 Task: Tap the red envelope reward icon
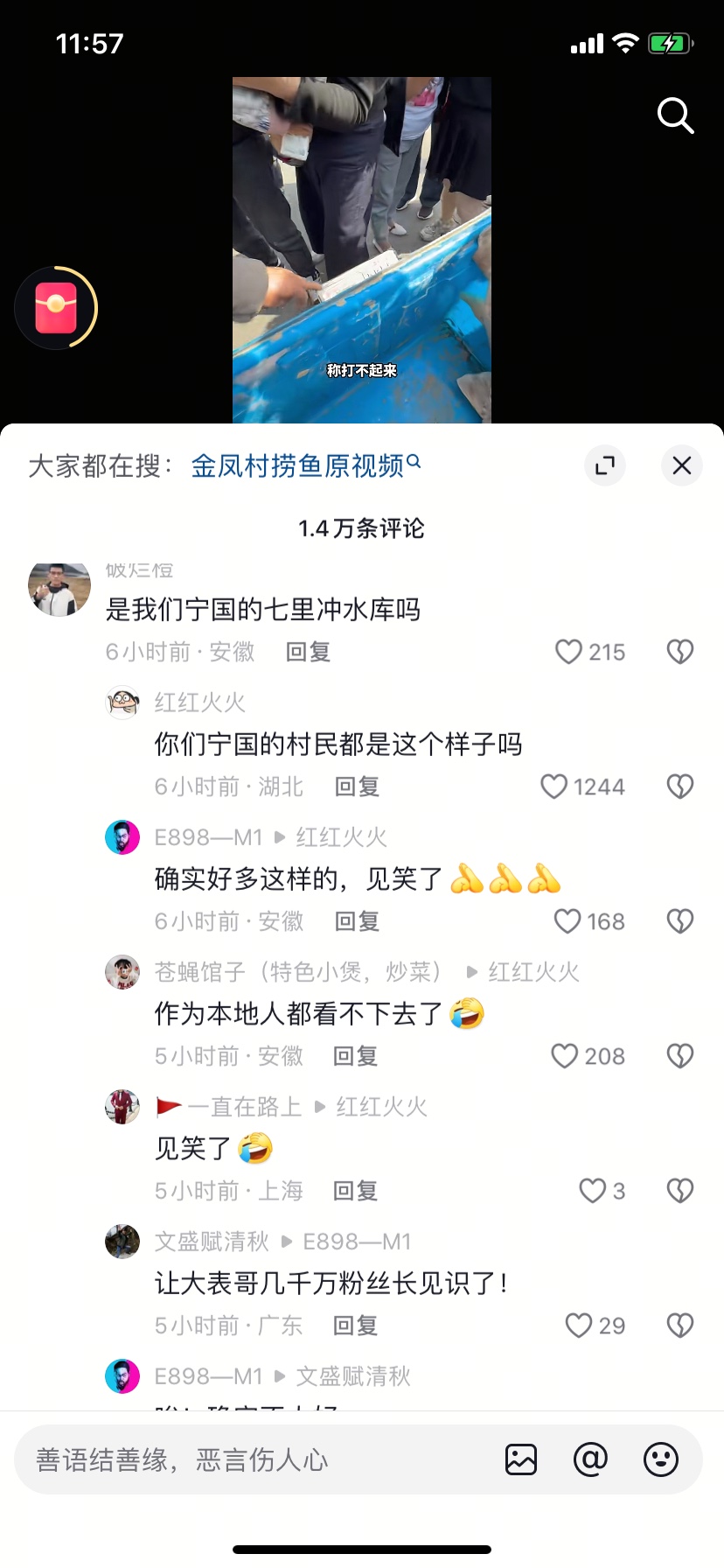pos(56,309)
